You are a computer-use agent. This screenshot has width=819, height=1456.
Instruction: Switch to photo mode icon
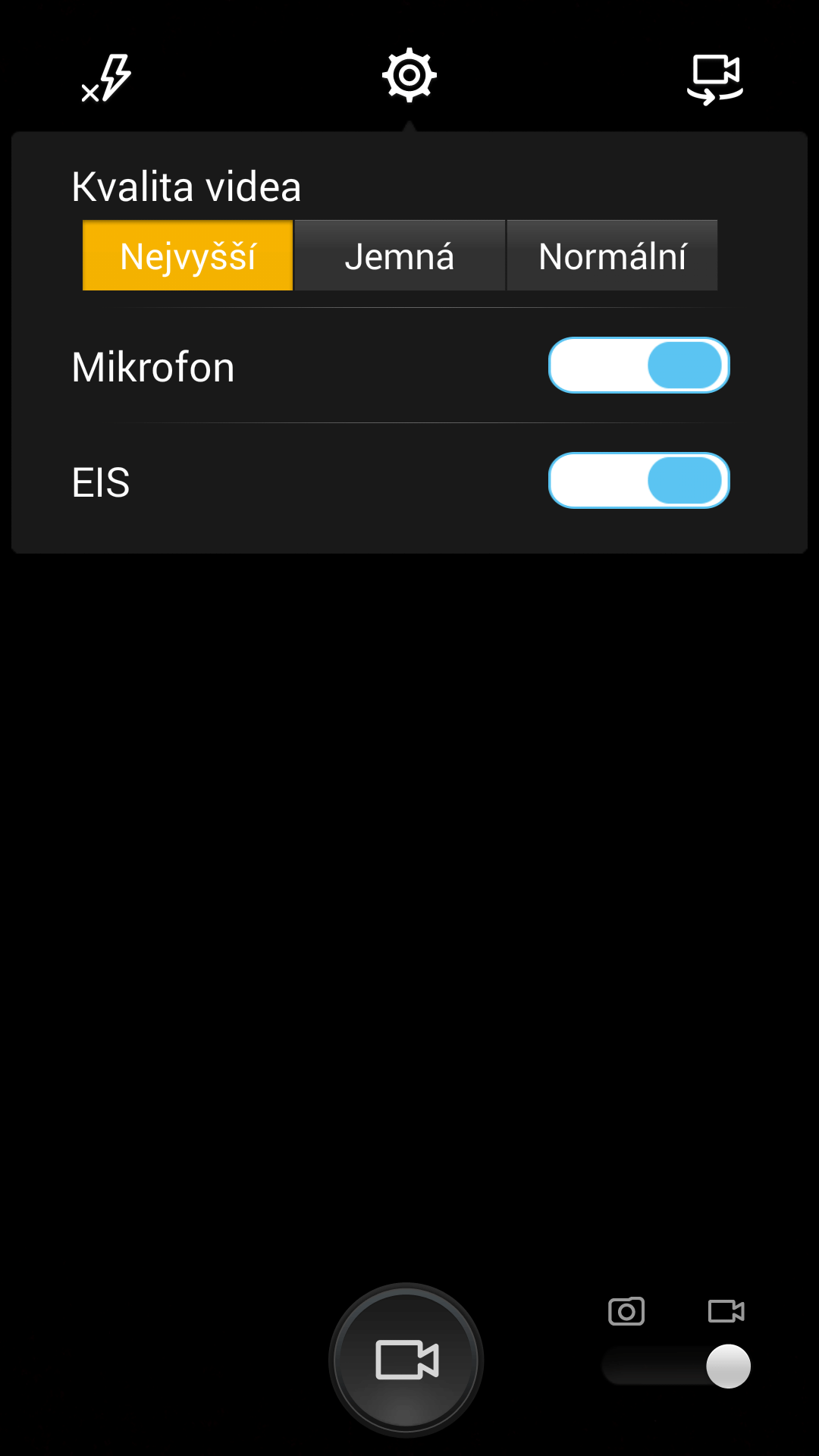[626, 1311]
